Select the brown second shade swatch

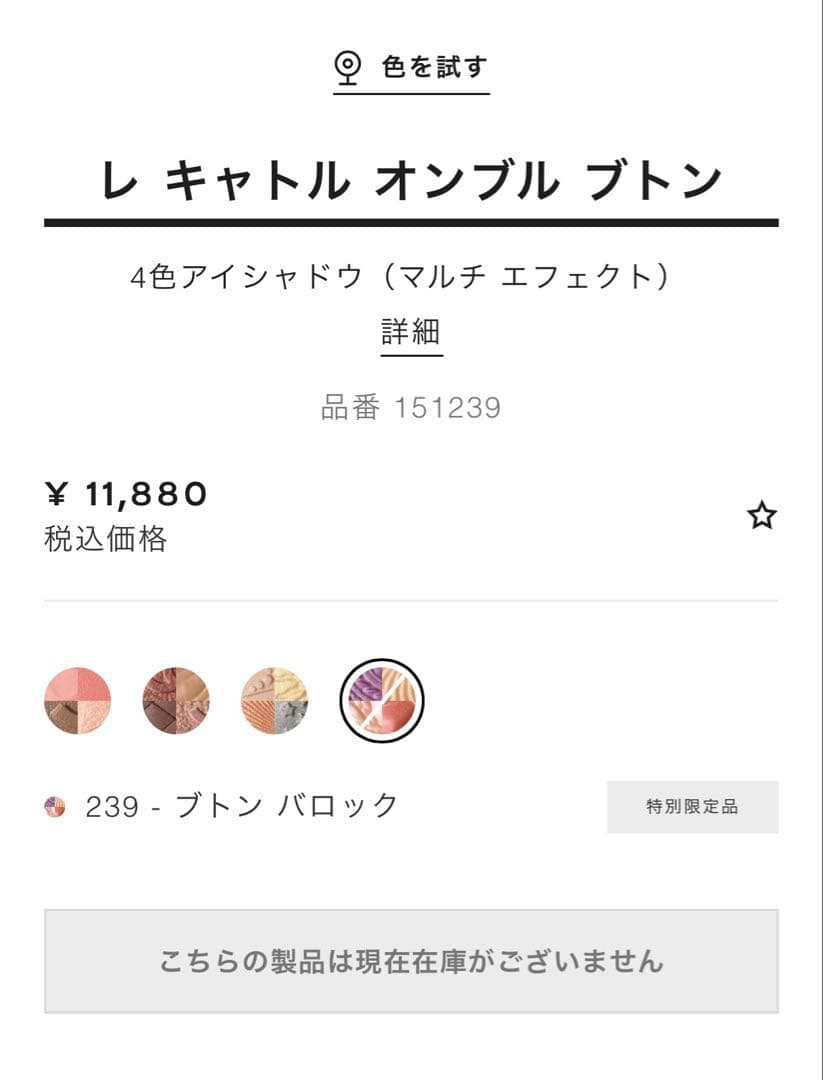(177, 702)
